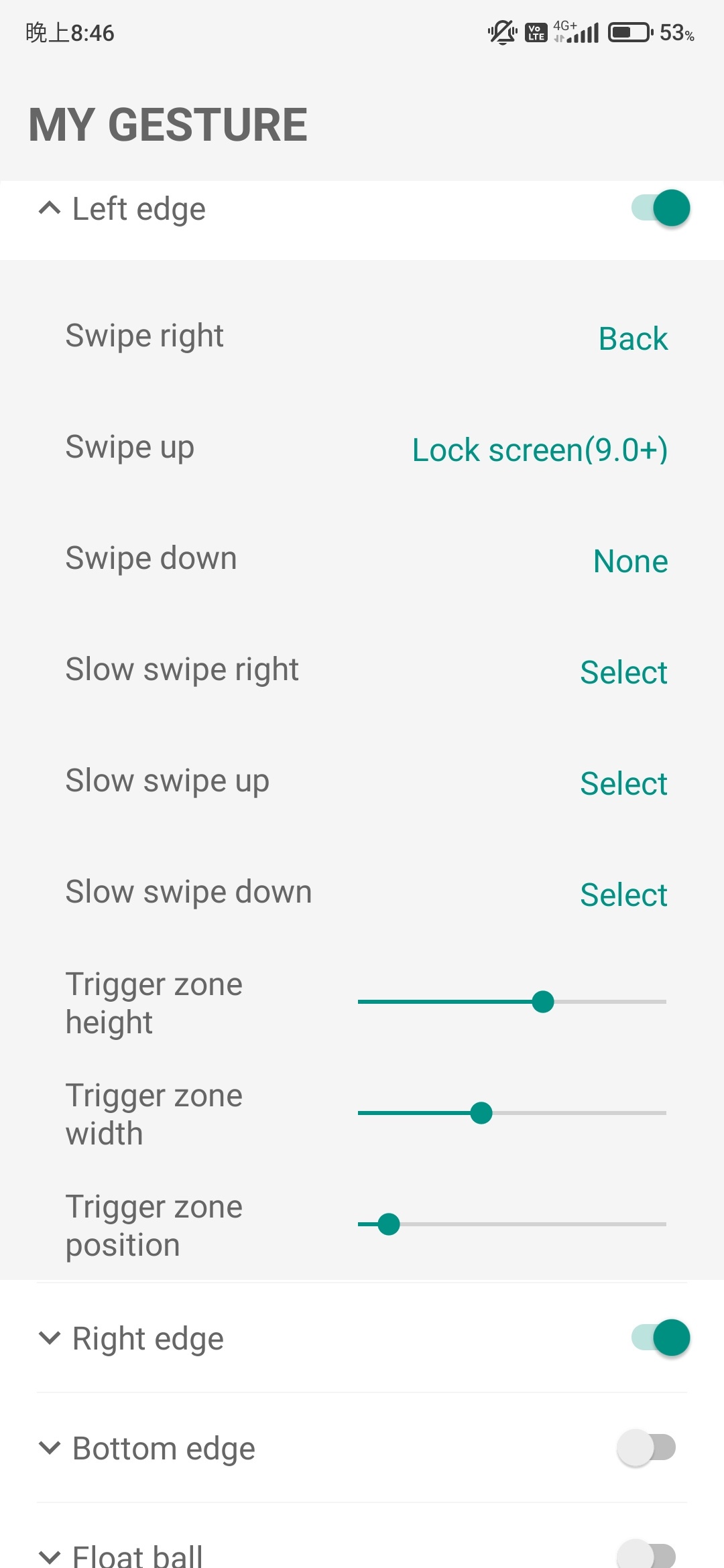Set an action for Swipe down
Image resolution: width=724 pixels, height=1568 pixels.
coord(630,561)
